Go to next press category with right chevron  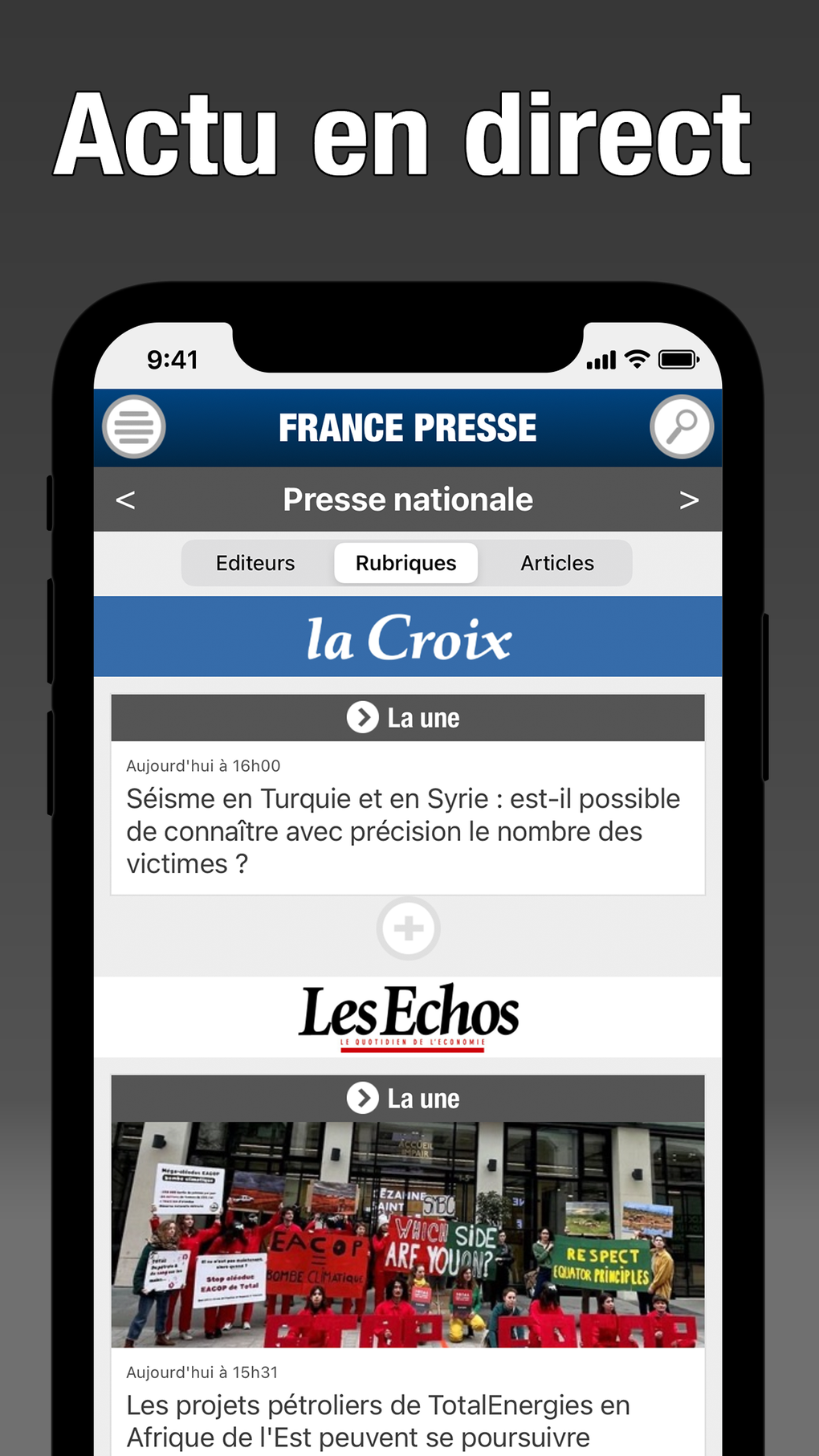689,500
